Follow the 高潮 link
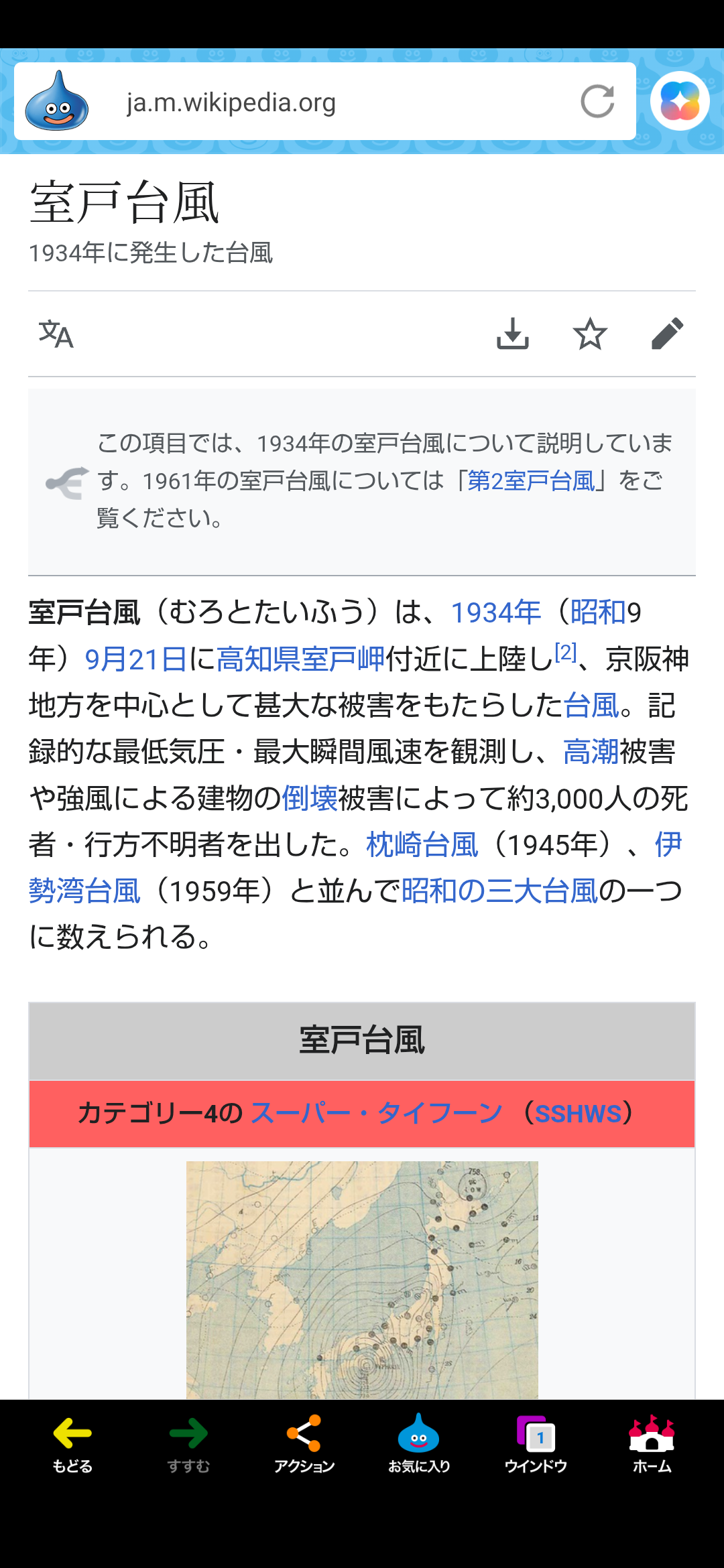The height and width of the screenshot is (1568, 724). pos(591,752)
